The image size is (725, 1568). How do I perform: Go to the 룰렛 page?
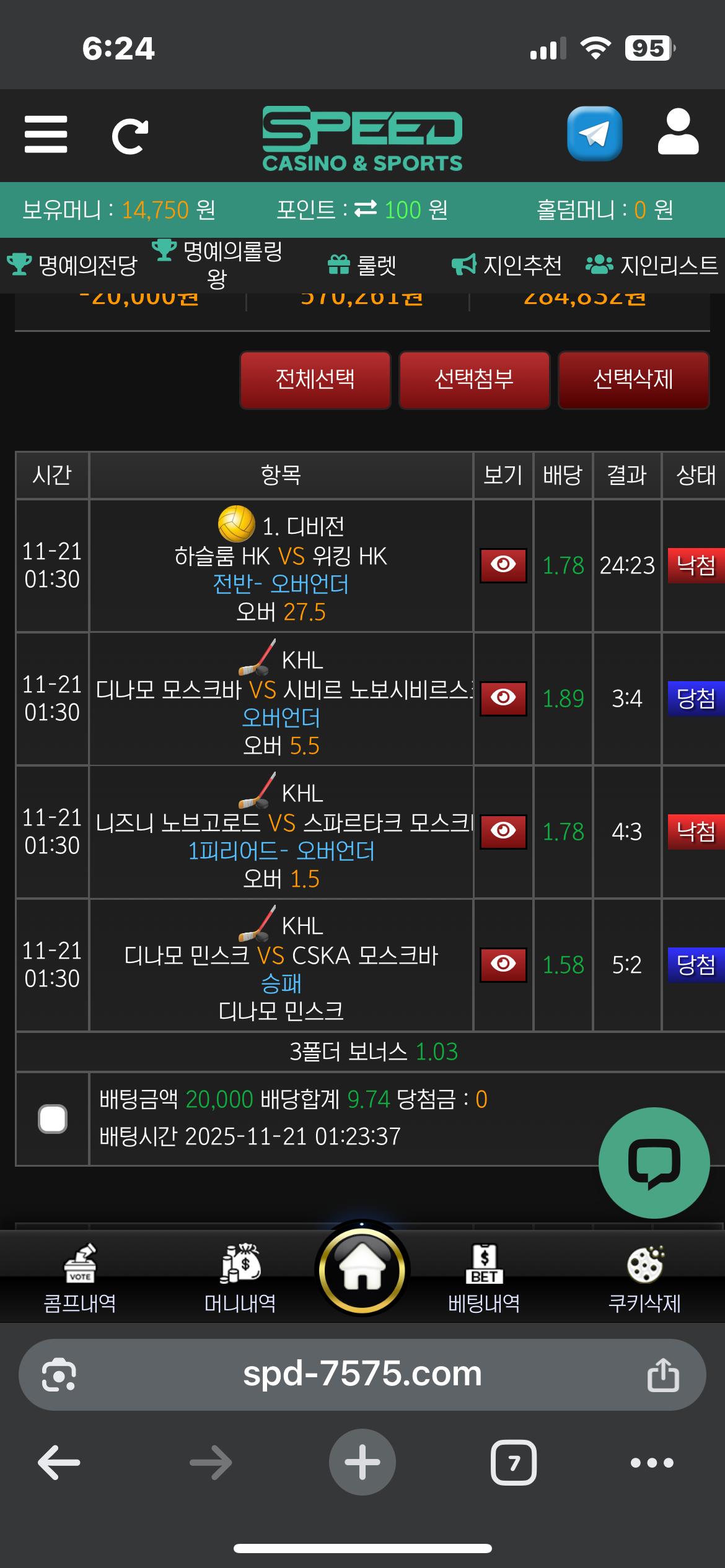click(x=362, y=265)
